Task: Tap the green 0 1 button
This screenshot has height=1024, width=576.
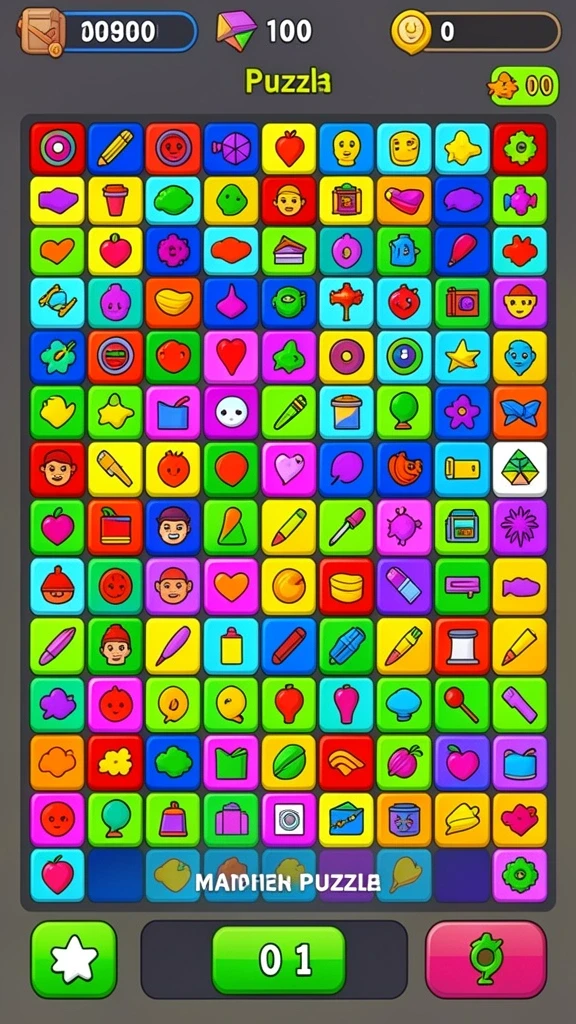Action: click(279, 959)
